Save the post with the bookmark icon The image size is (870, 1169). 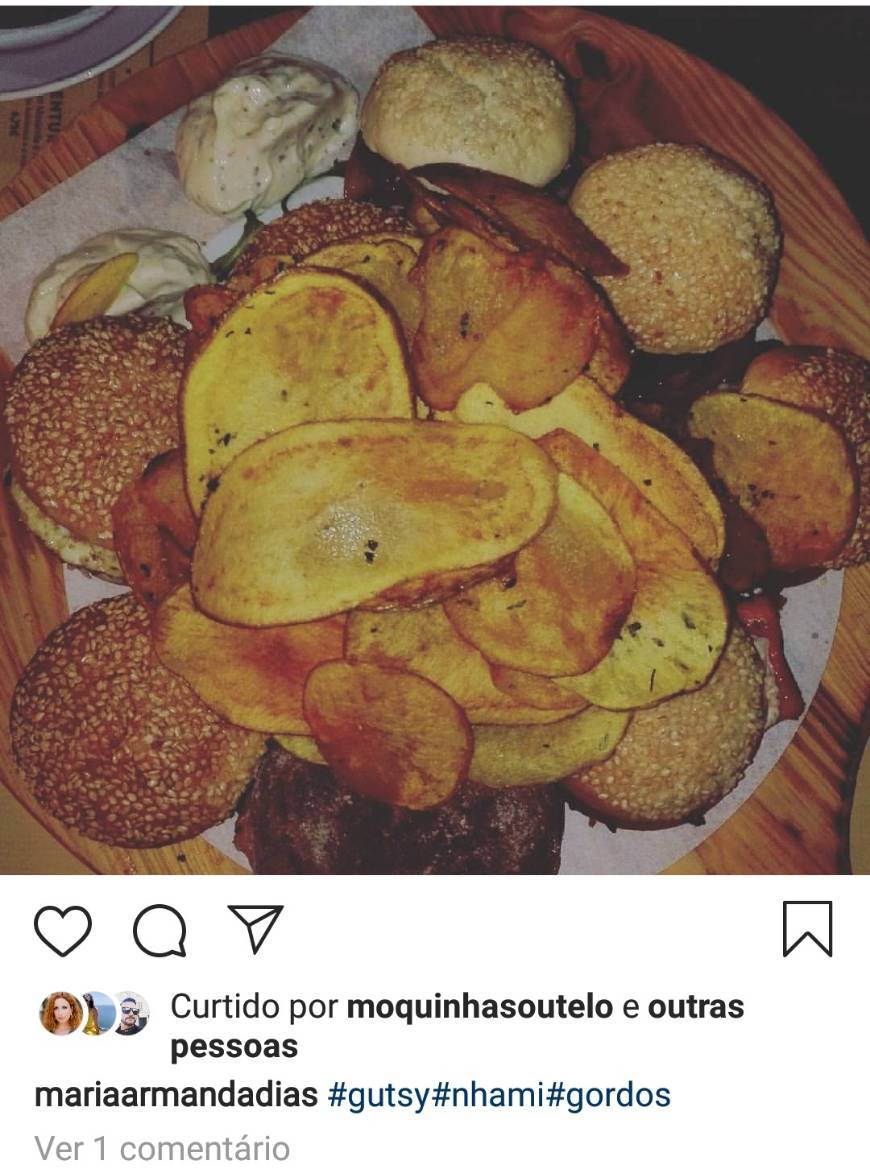click(807, 929)
